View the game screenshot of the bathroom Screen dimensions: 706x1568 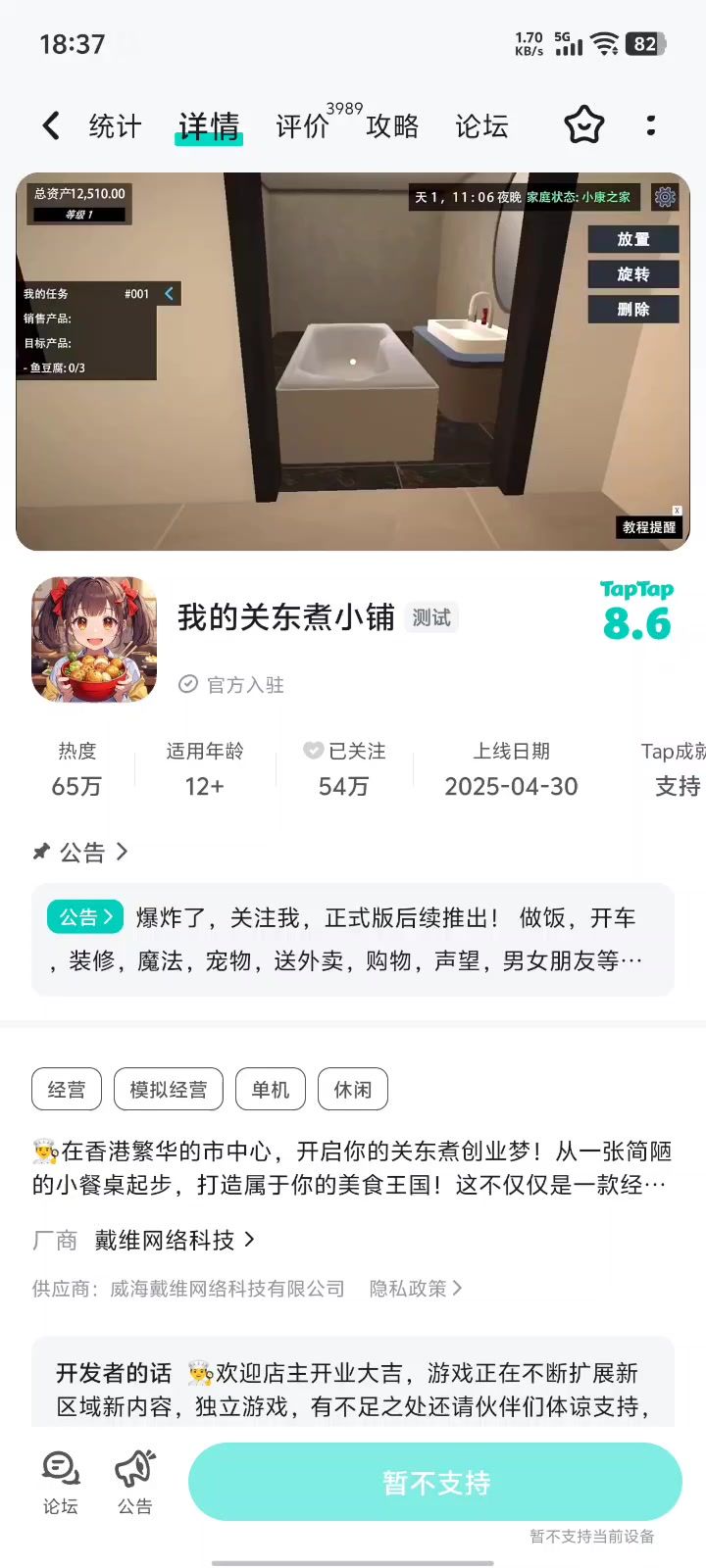[353, 362]
